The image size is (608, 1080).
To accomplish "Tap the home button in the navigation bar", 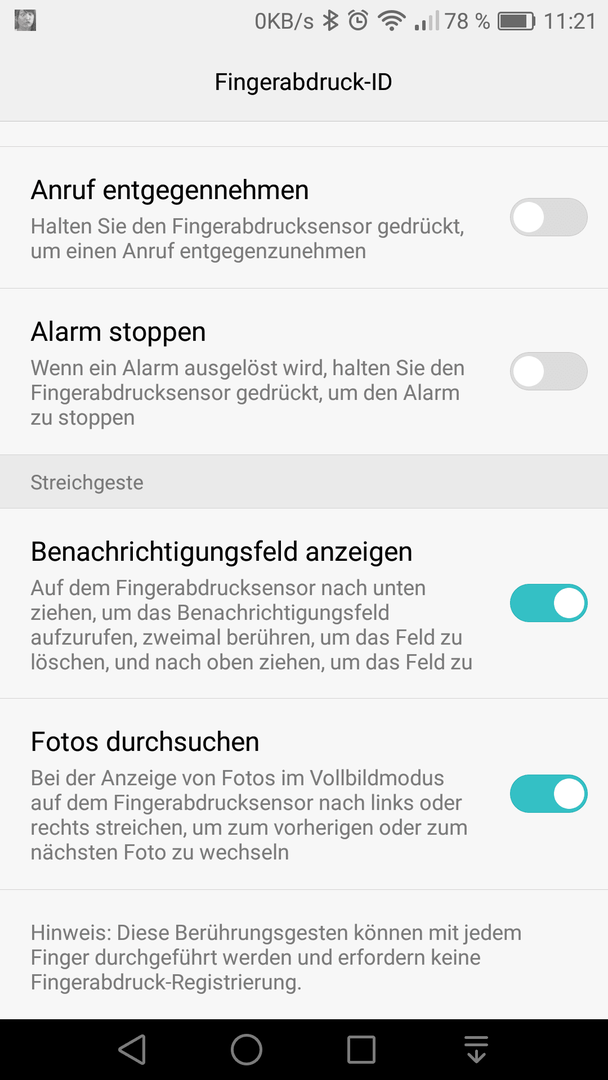I will (247, 1049).
